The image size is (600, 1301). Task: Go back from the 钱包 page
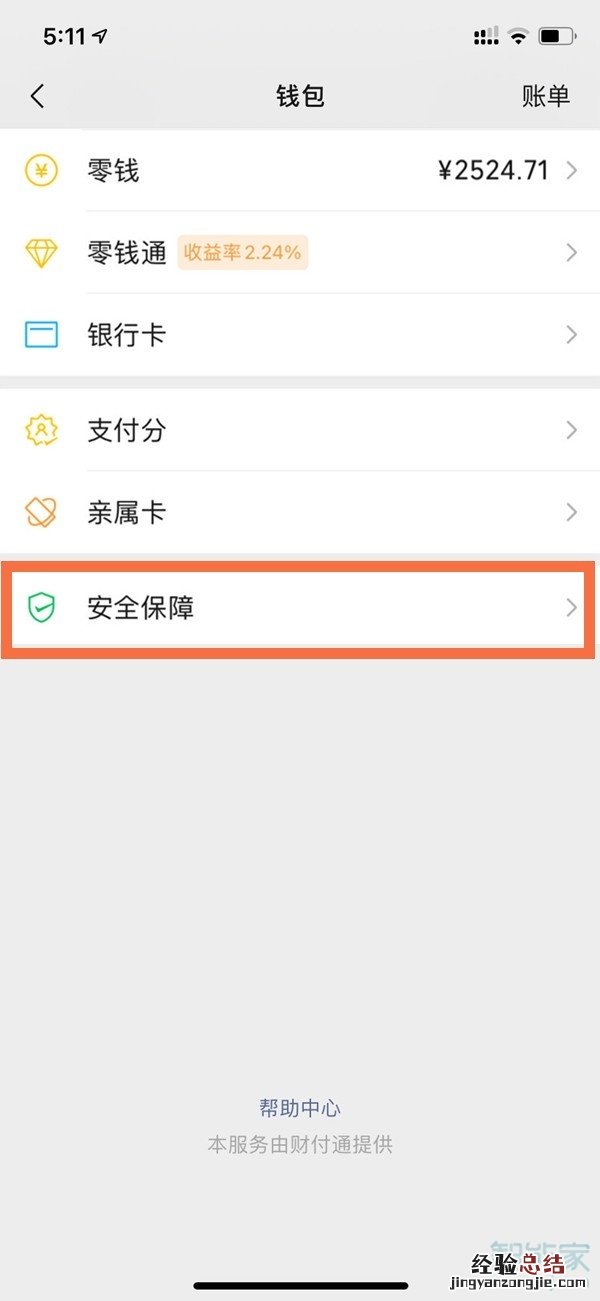[x=38, y=96]
